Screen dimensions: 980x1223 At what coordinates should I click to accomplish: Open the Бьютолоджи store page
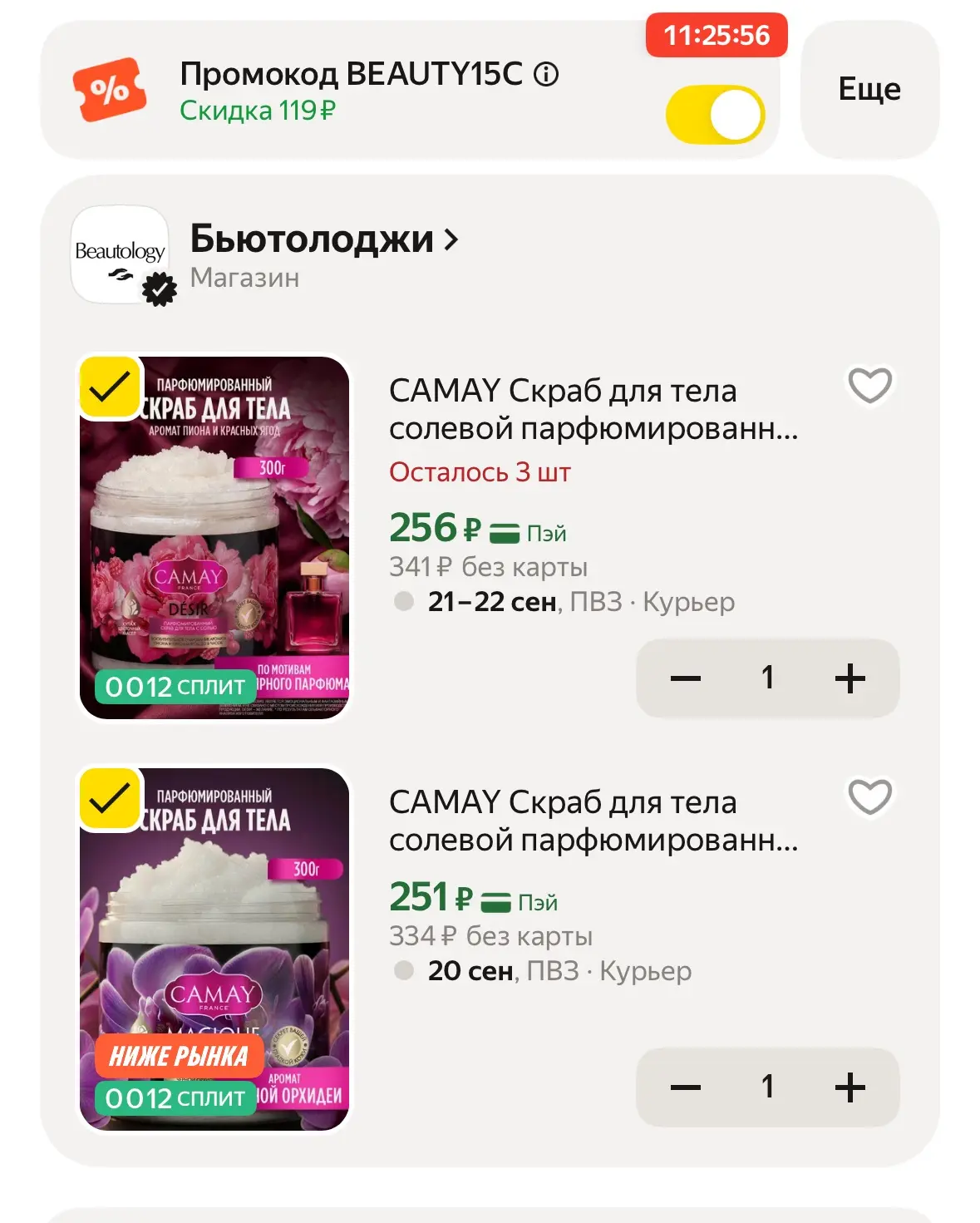point(324,239)
